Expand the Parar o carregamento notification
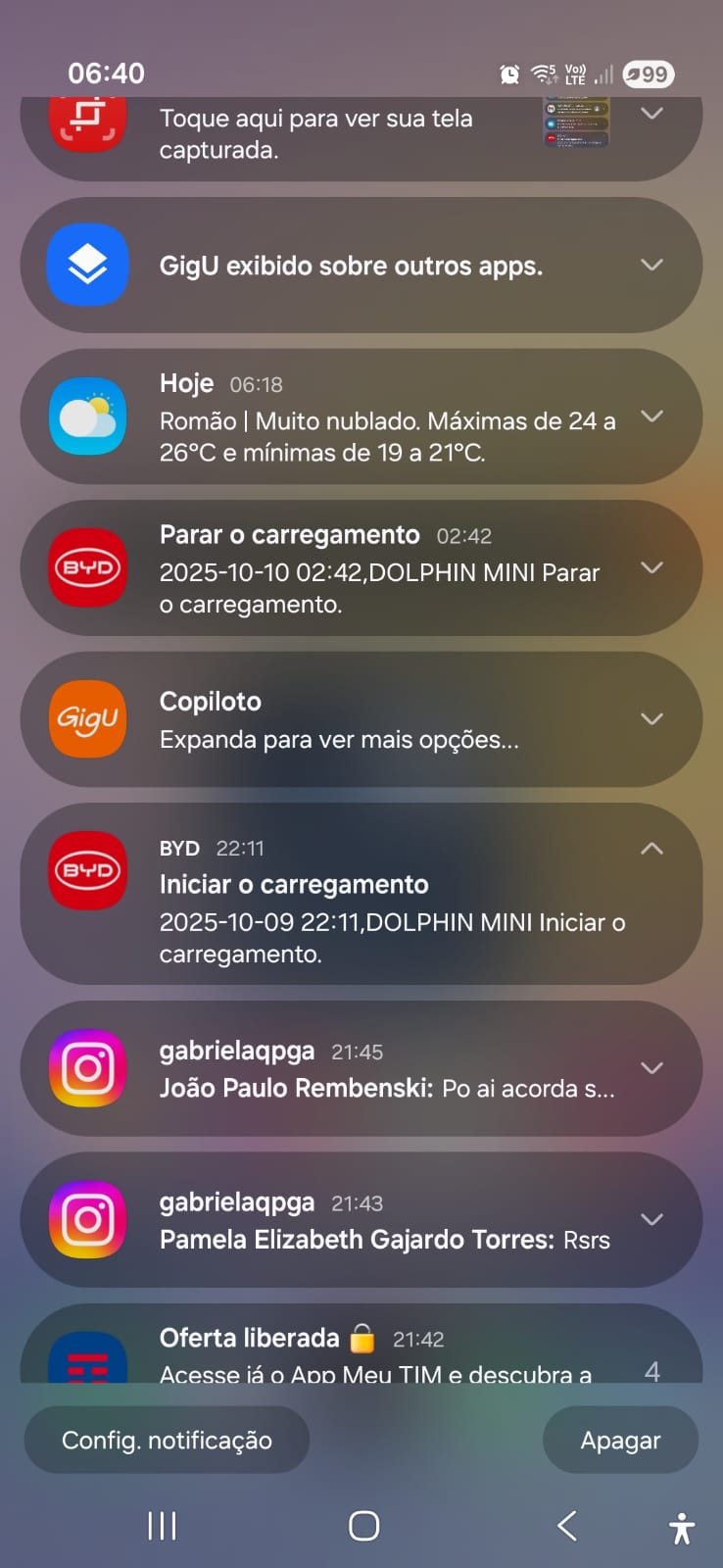The width and height of the screenshot is (723, 1568). [x=651, y=567]
